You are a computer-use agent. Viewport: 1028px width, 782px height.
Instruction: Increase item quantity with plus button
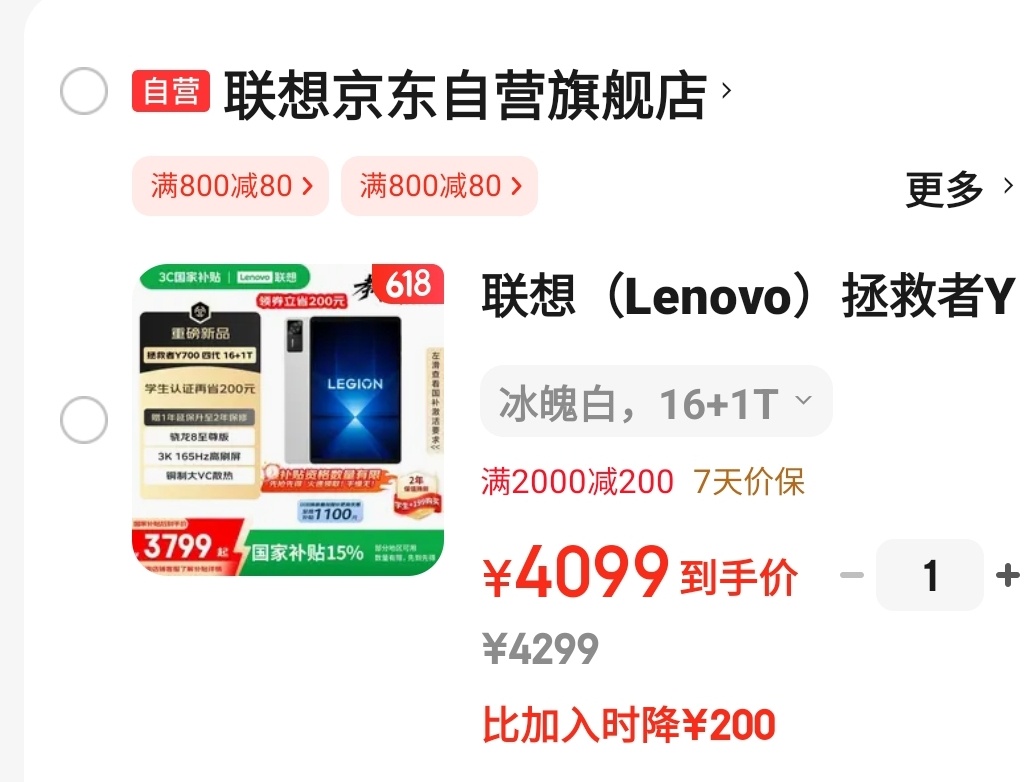point(1007,575)
